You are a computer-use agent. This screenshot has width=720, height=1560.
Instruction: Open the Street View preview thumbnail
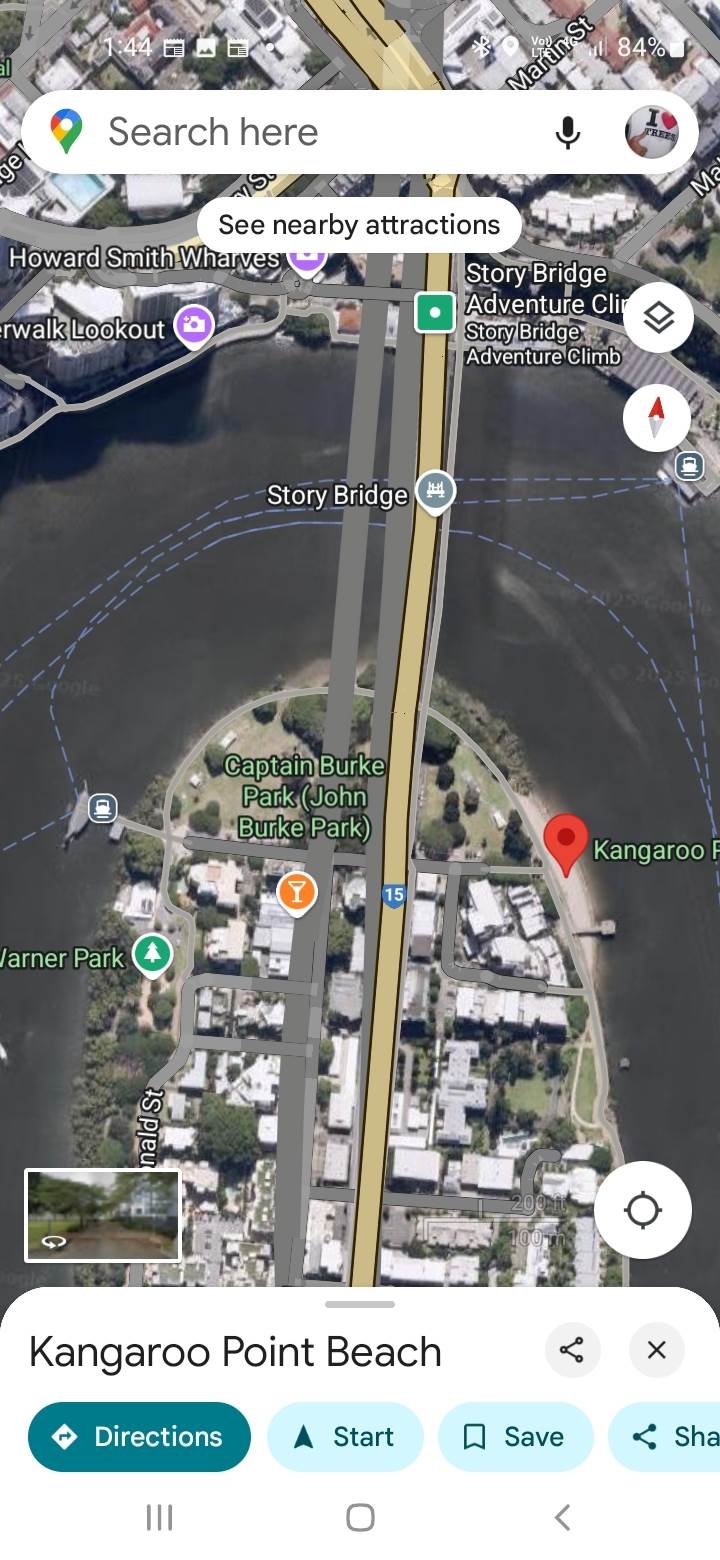tap(102, 1214)
